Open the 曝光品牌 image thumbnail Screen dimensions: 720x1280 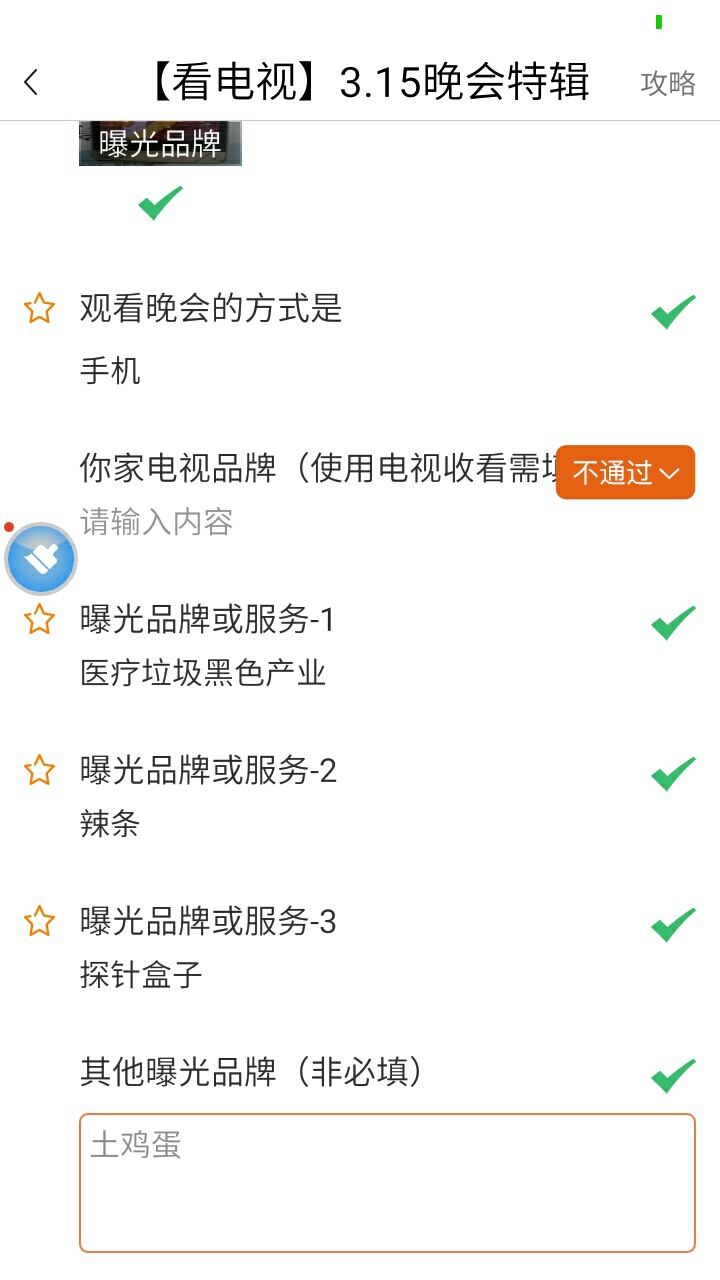[160, 144]
